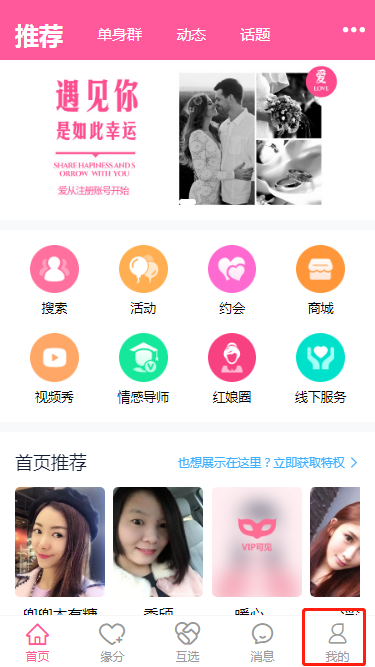Open the 约会 shortcut
This screenshot has height=667, width=375.
tap(232, 280)
